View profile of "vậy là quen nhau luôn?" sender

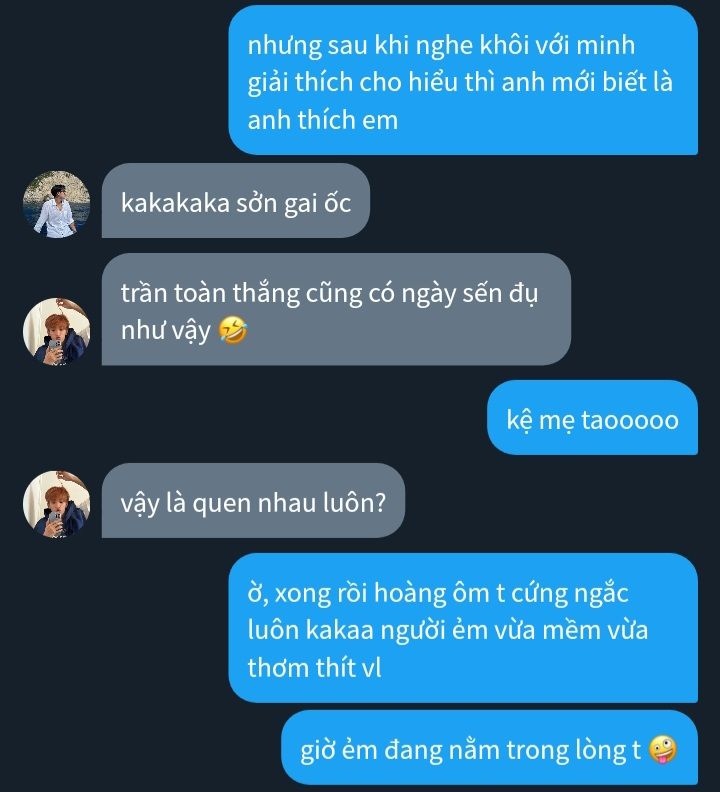pos(56,504)
